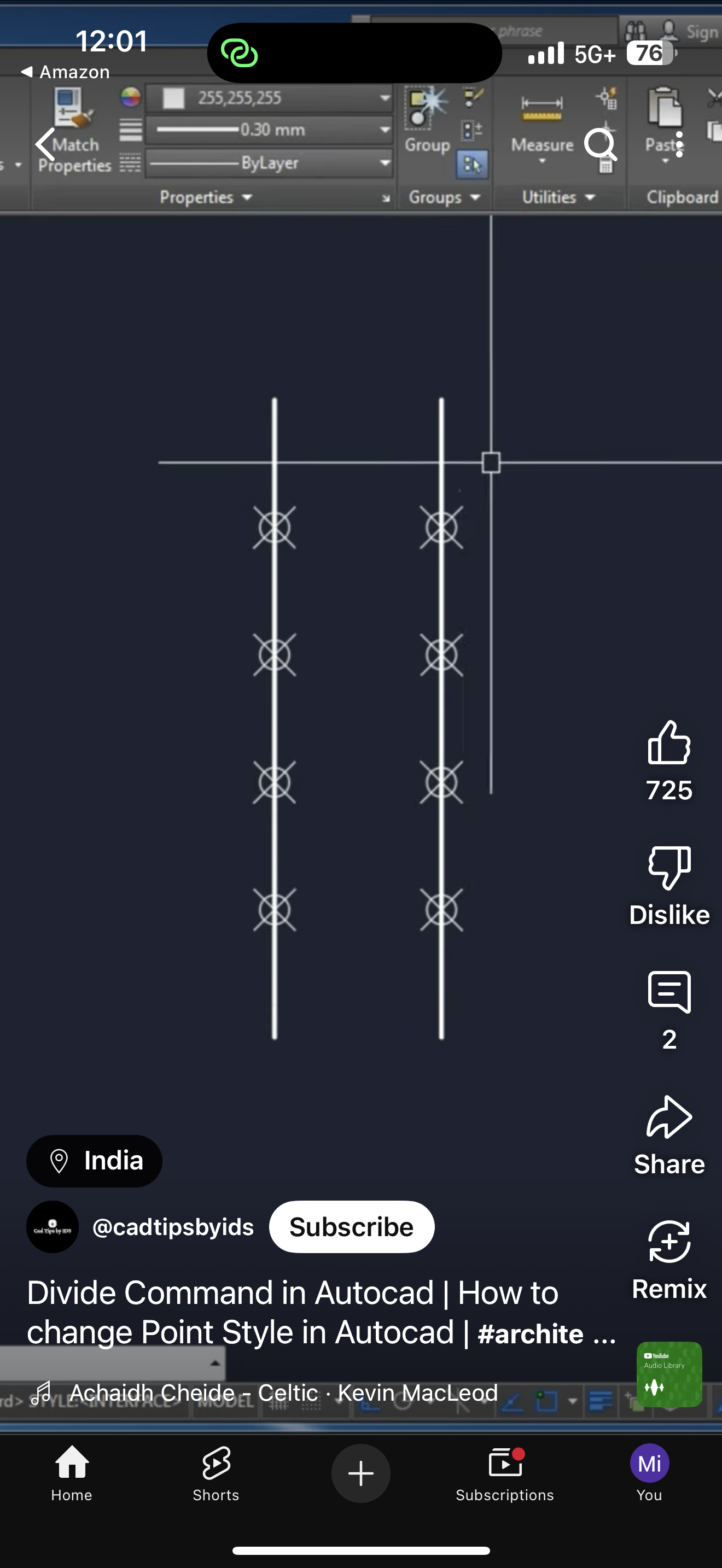
Task: Open the India location chip
Action: (x=95, y=1160)
